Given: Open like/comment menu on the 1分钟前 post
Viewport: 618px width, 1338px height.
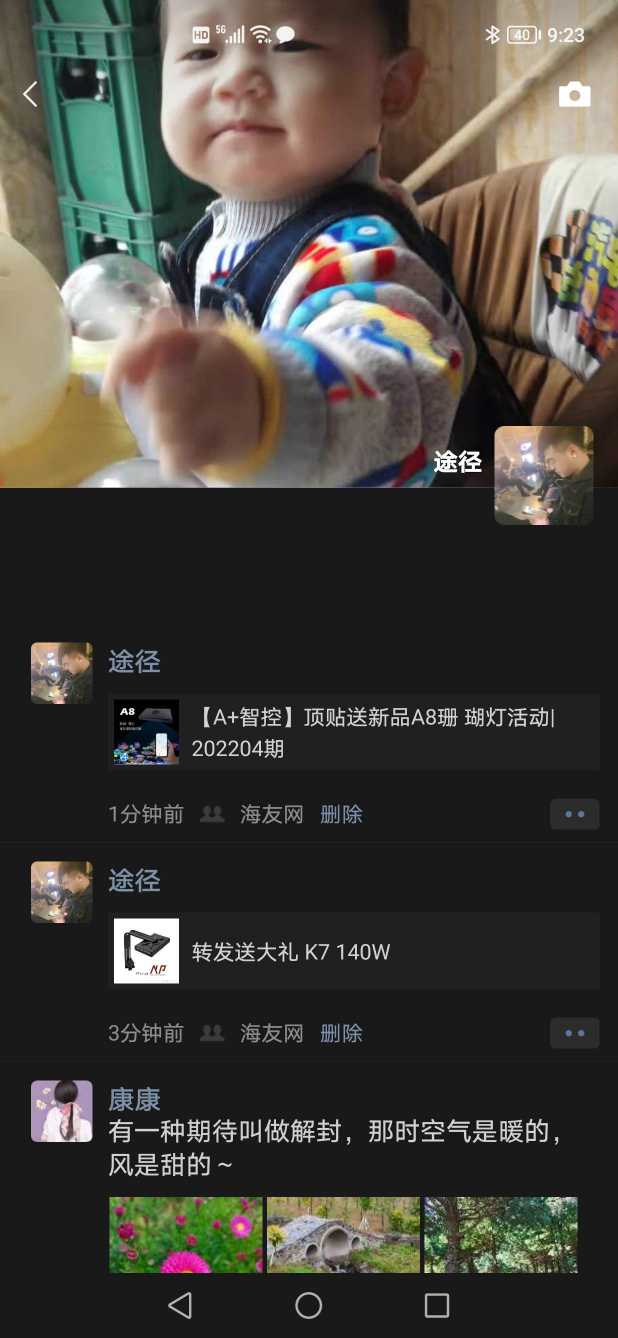Looking at the screenshot, I should click(574, 814).
